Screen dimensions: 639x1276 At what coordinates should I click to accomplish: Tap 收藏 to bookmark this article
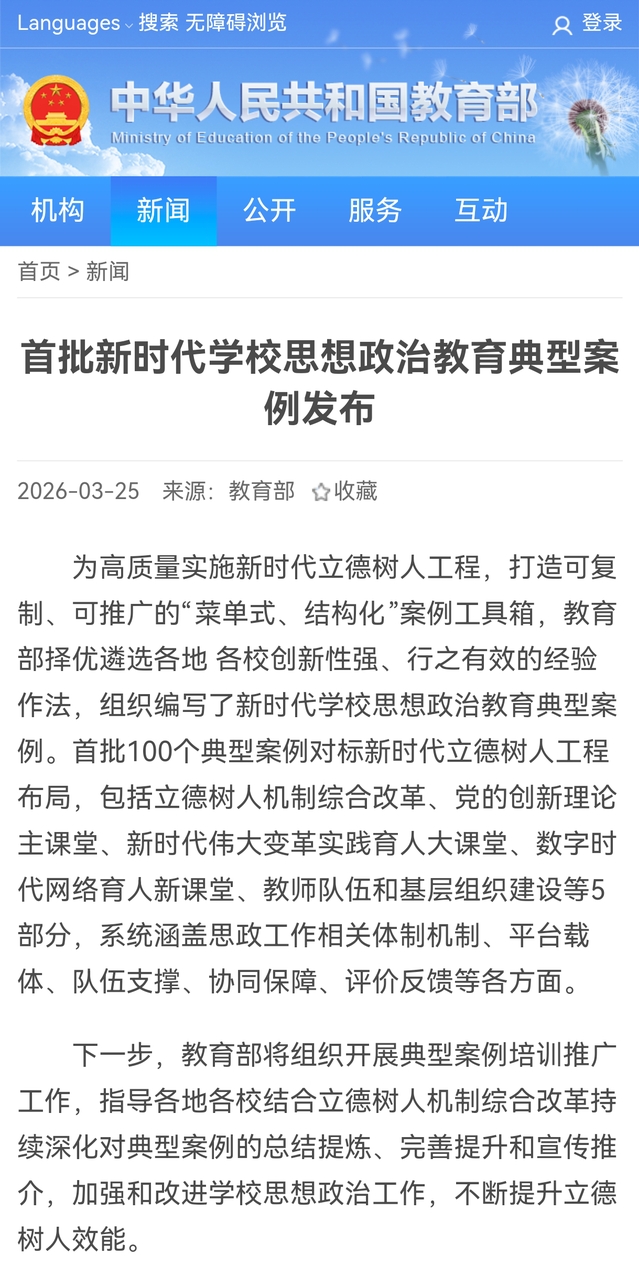pos(345,491)
